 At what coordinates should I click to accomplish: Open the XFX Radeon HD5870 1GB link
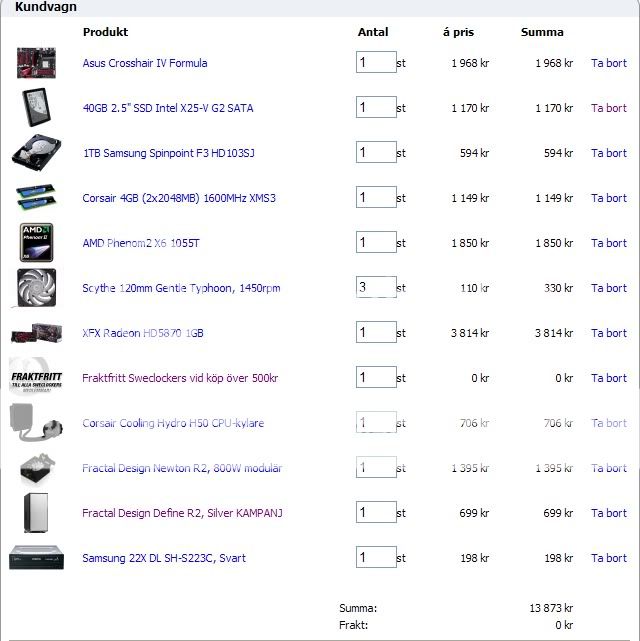coord(143,333)
